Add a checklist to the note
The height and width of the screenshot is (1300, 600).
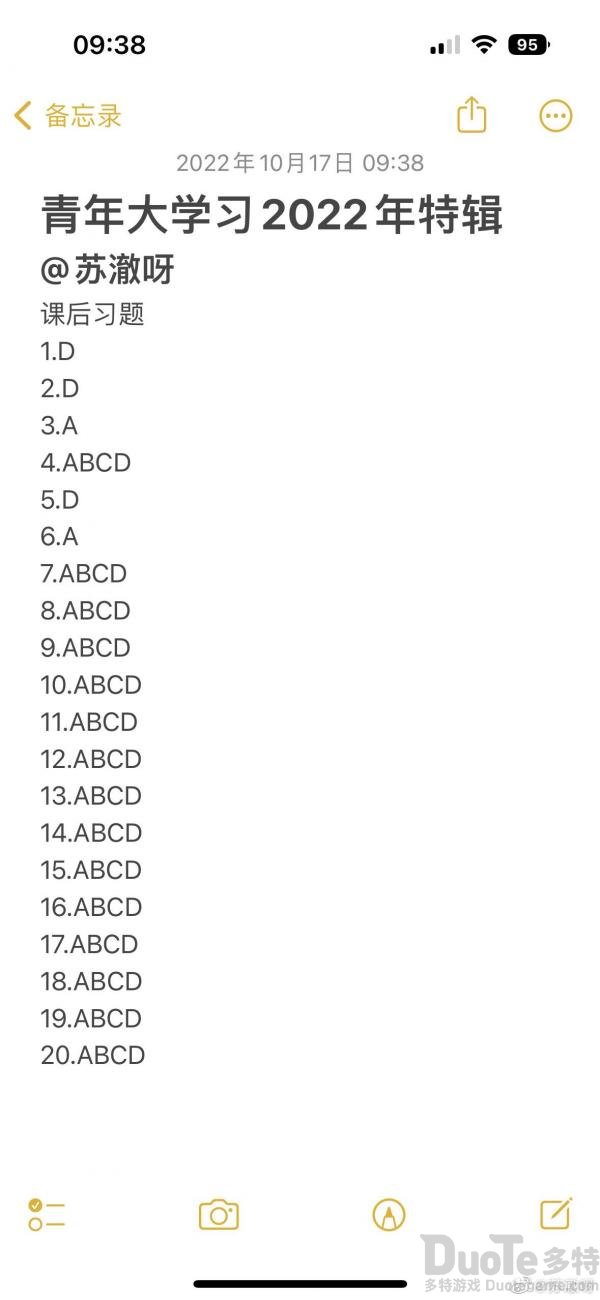[47, 1215]
